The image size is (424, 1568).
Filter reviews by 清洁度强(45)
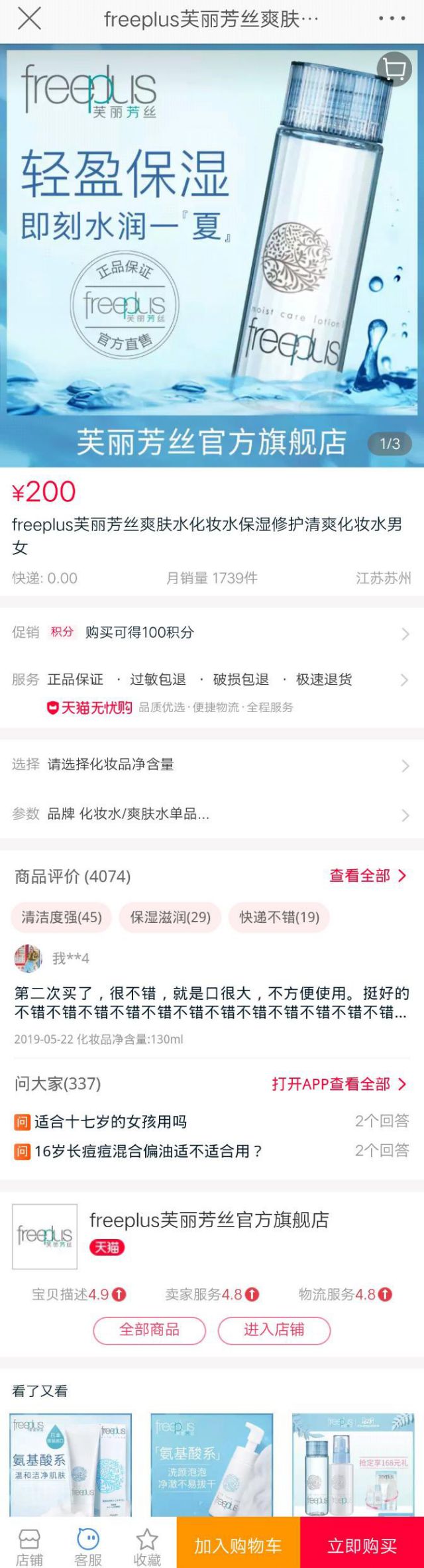tap(62, 918)
